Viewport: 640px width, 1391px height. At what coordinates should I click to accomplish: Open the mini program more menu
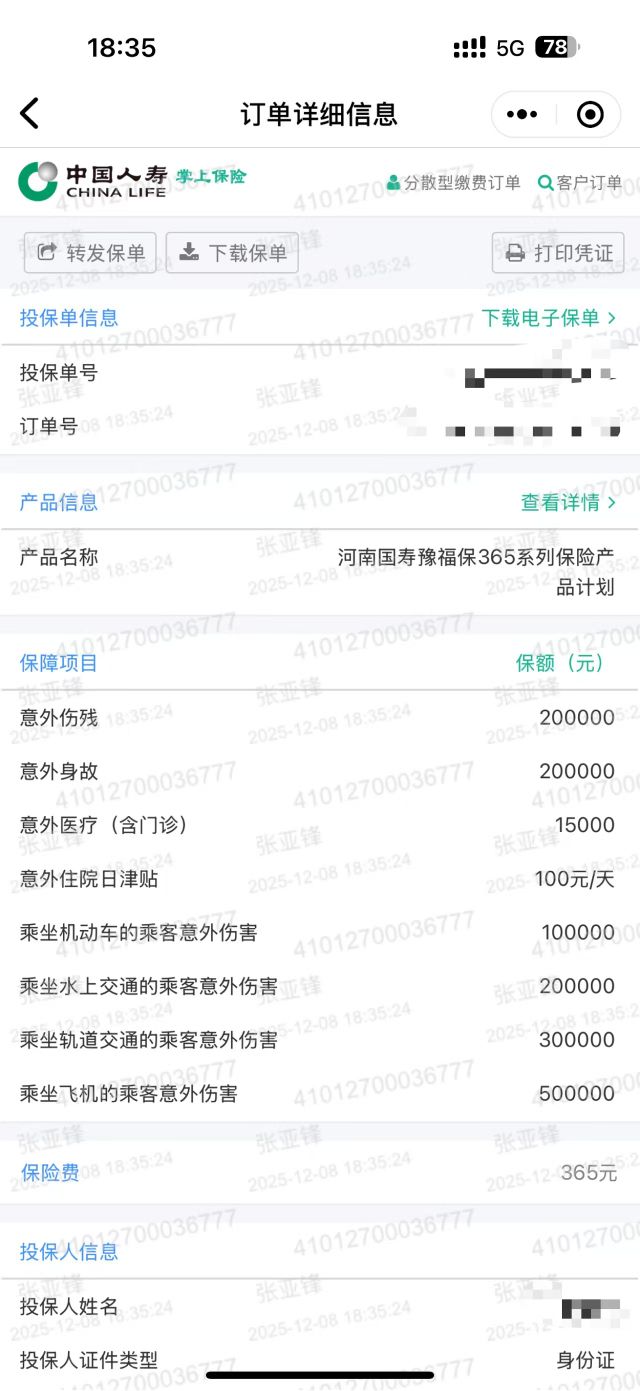(521, 114)
